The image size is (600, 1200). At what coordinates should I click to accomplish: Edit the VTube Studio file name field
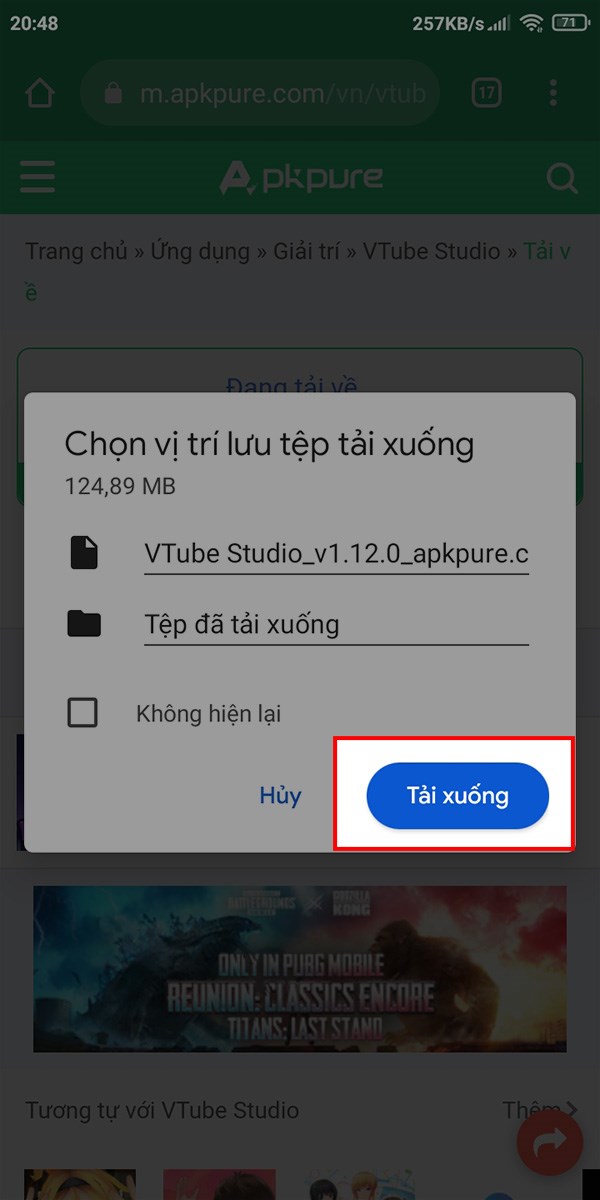pyautogui.click(x=336, y=554)
